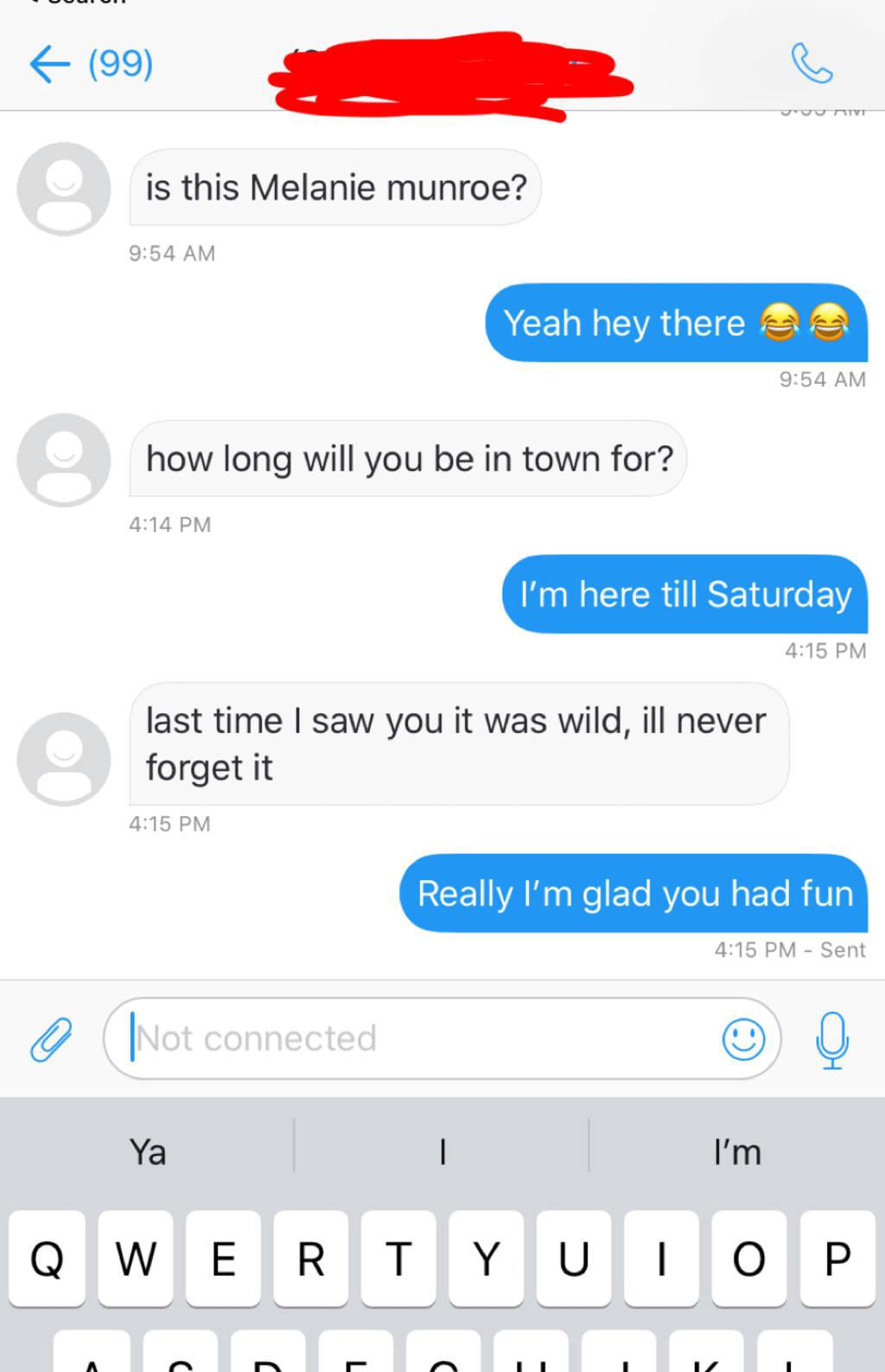This screenshot has height=1372, width=885.
Task: Choose the "I'm" keyboard suggestion
Action: pos(737,1152)
